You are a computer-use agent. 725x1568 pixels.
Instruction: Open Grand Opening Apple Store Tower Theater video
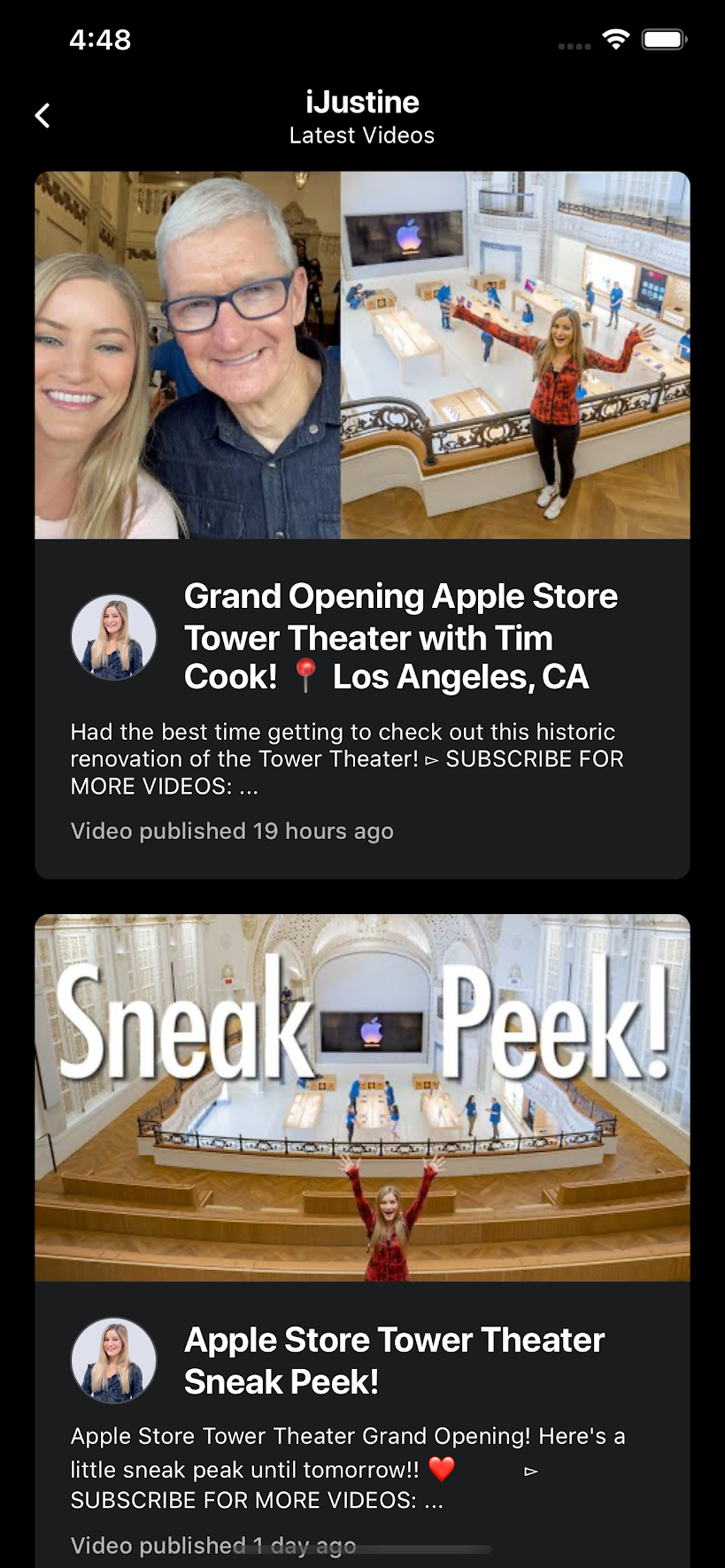pyautogui.click(x=362, y=355)
